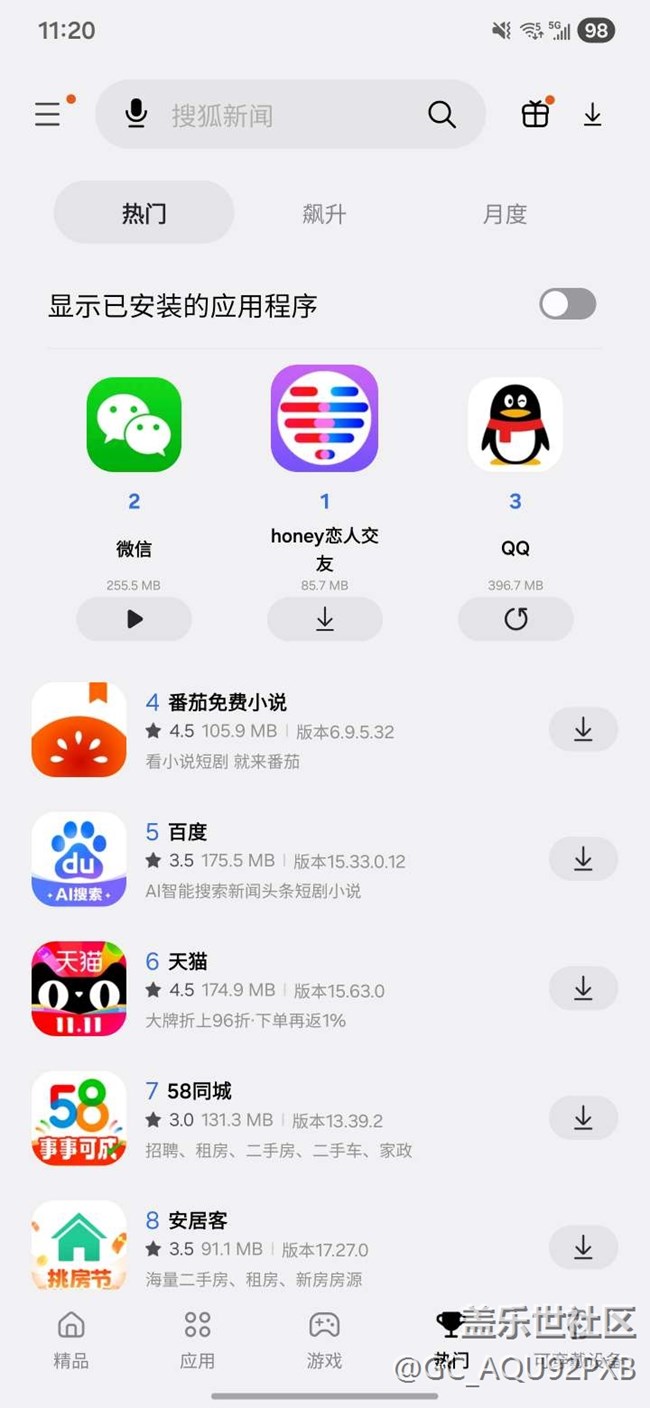The image size is (650, 1408).
Task: Tap the magnifier search icon
Action: coord(441,115)
